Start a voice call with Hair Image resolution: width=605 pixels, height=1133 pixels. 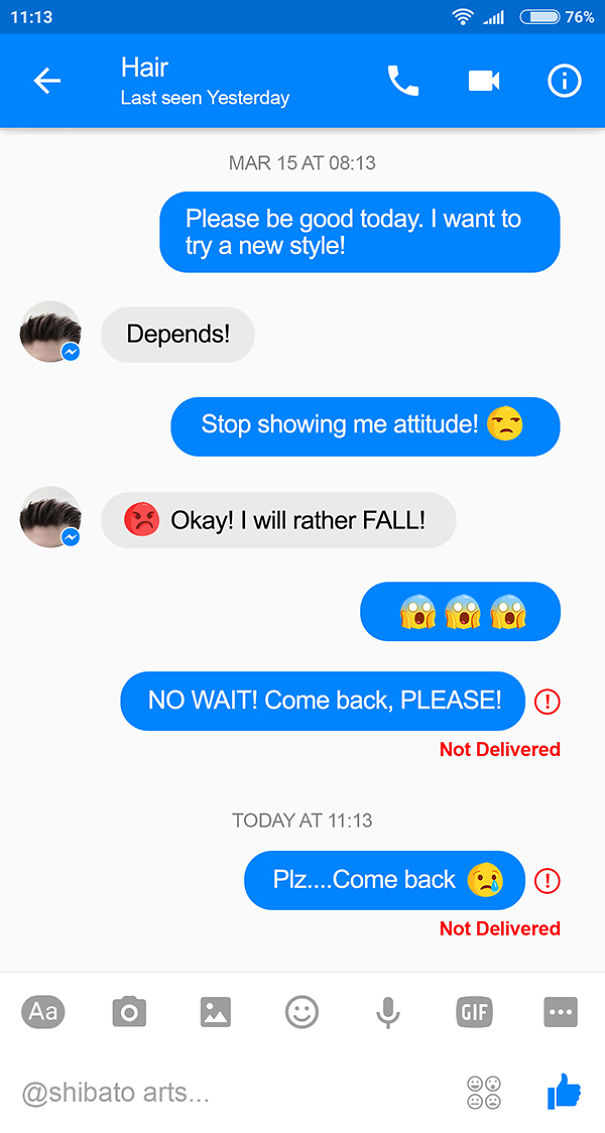pos(403,81)
